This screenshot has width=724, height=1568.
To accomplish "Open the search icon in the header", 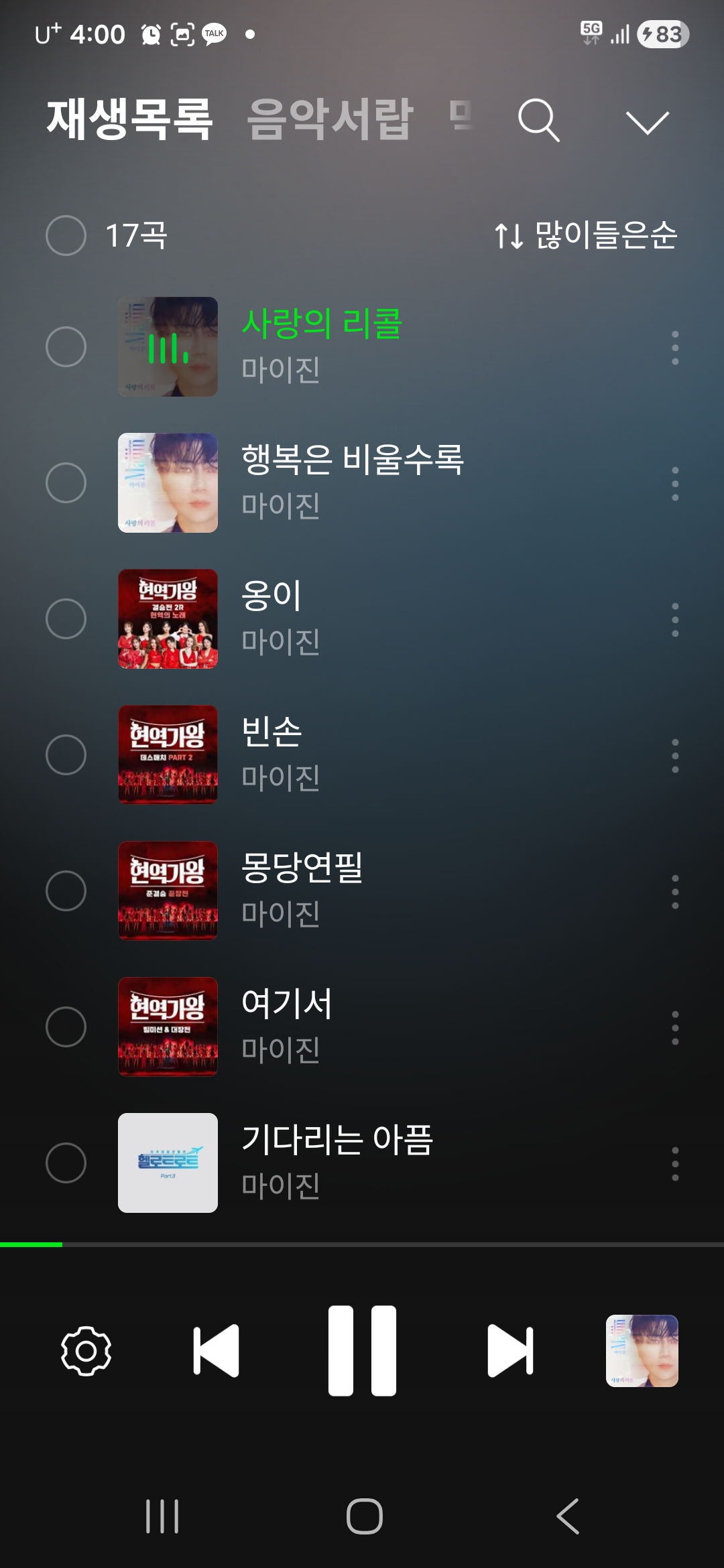I will coord(538,121).
